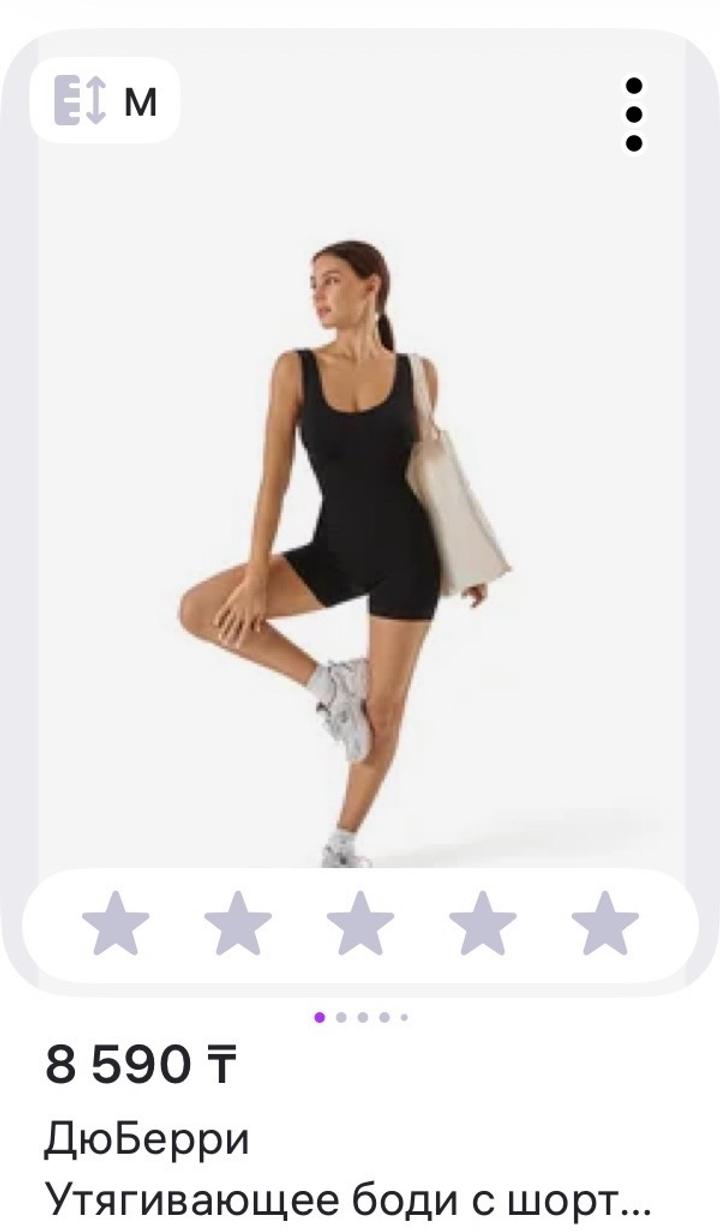720x1232 pixels.
Task: Tap the size M badge
Action: 106,101
